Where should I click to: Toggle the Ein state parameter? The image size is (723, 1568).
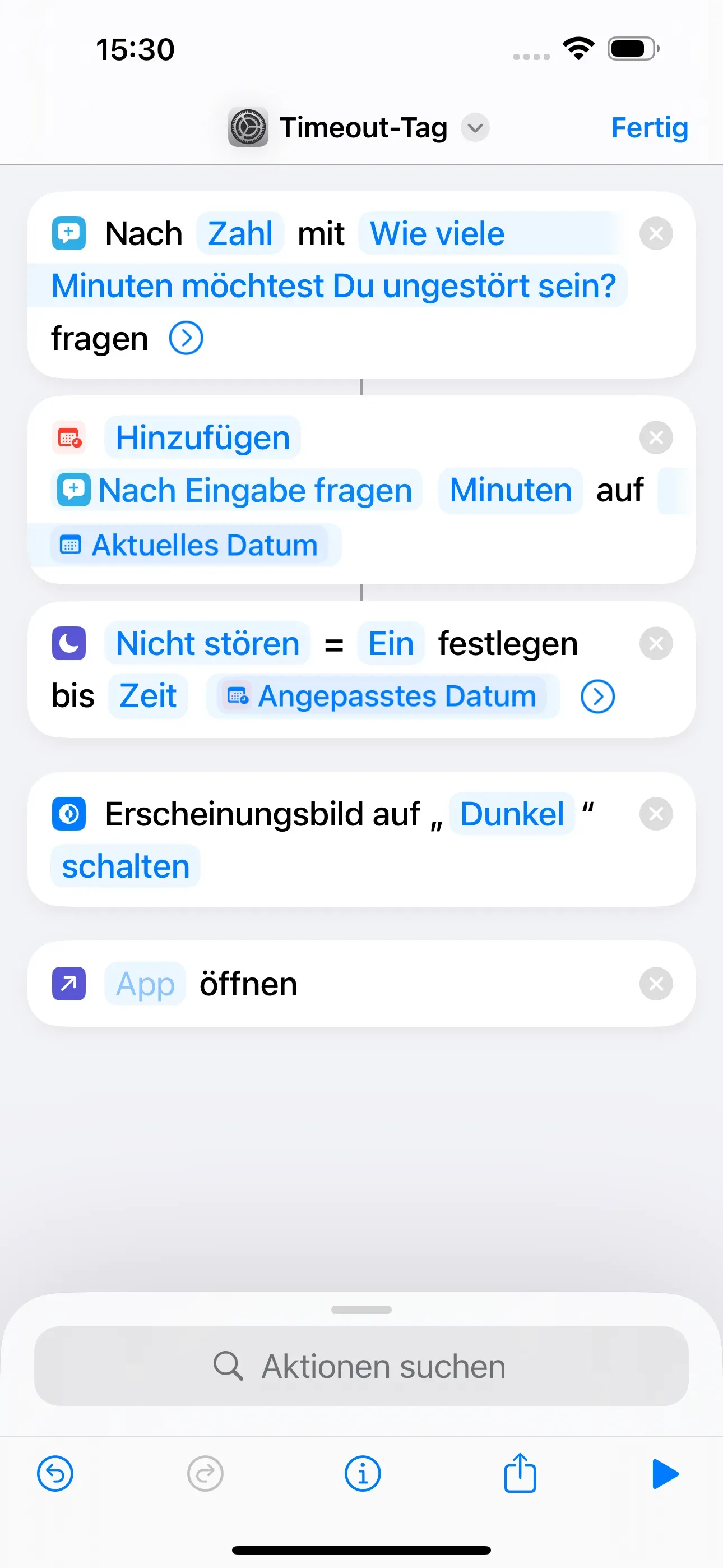391,643
